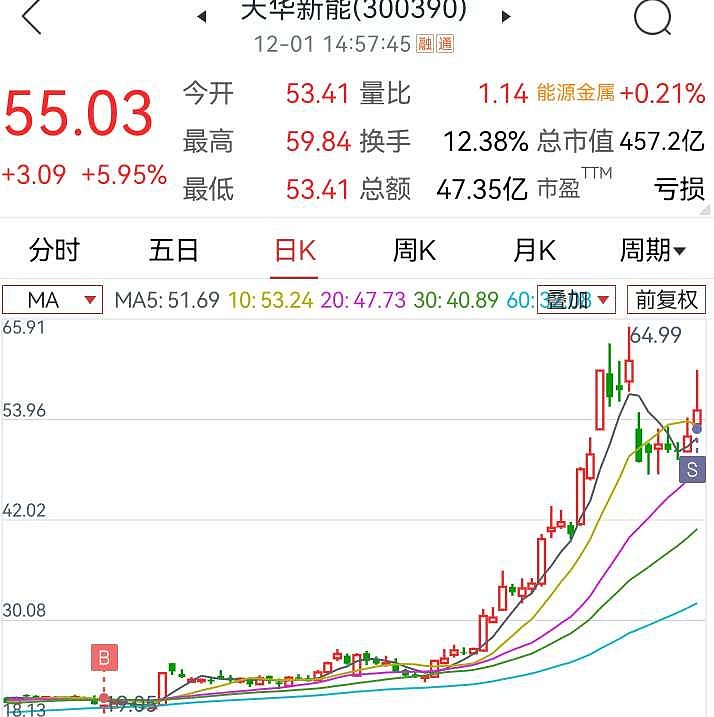Open the 能源金属 sector link

[x=575, y=93]
